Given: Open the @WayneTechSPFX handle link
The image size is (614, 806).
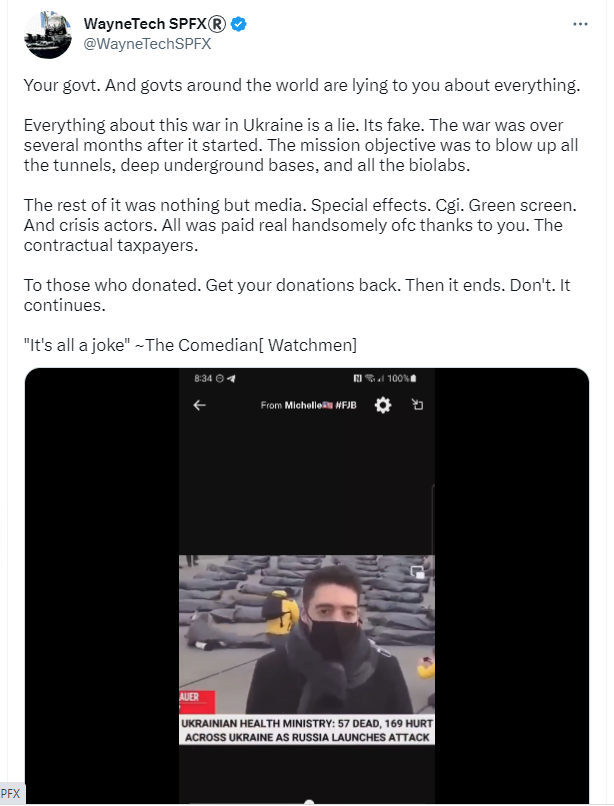Looking at the screenshot, I should point(147,44).
